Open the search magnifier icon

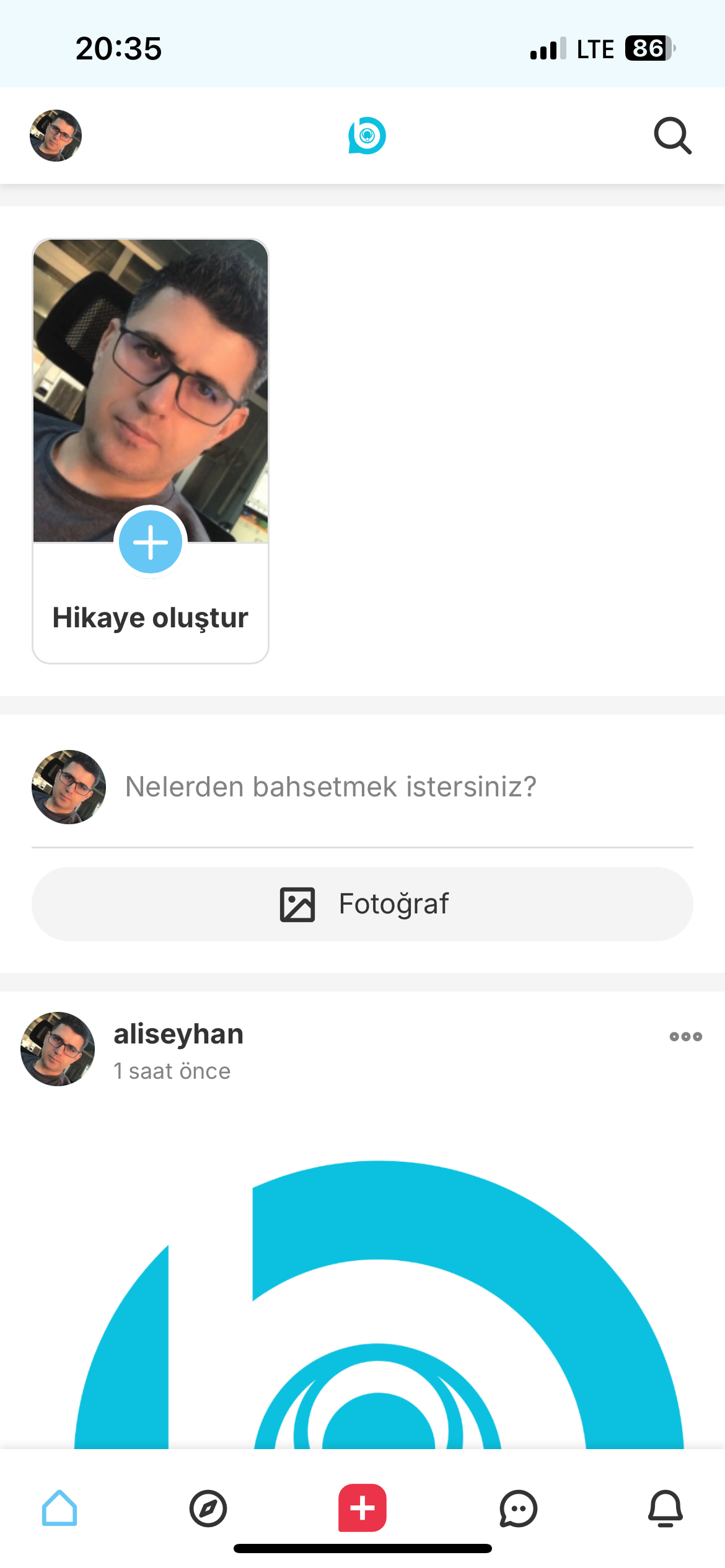[672, 135]
